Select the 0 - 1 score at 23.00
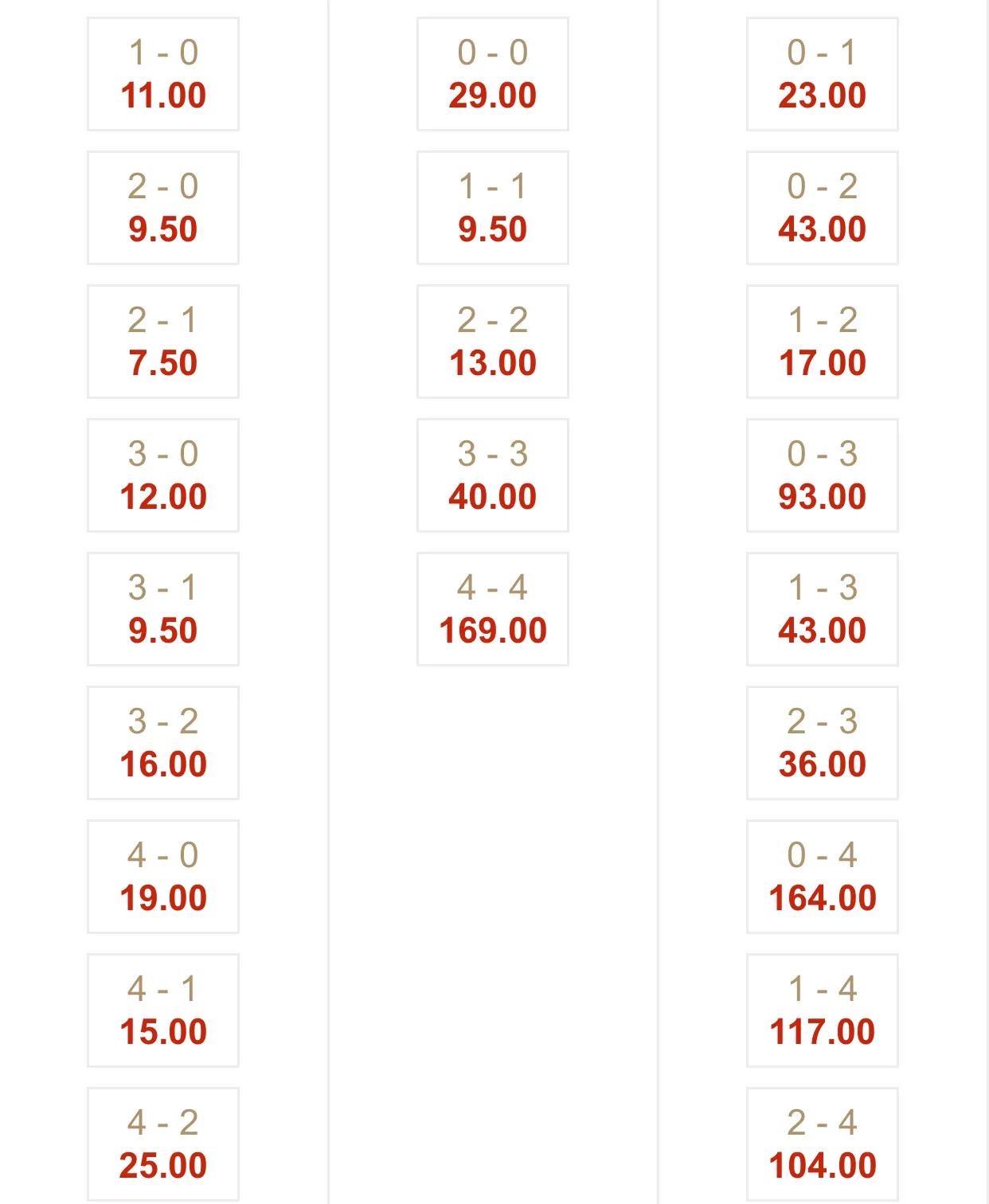The width and height of the screenshot is (989, 1204). (x=823, y=74)
